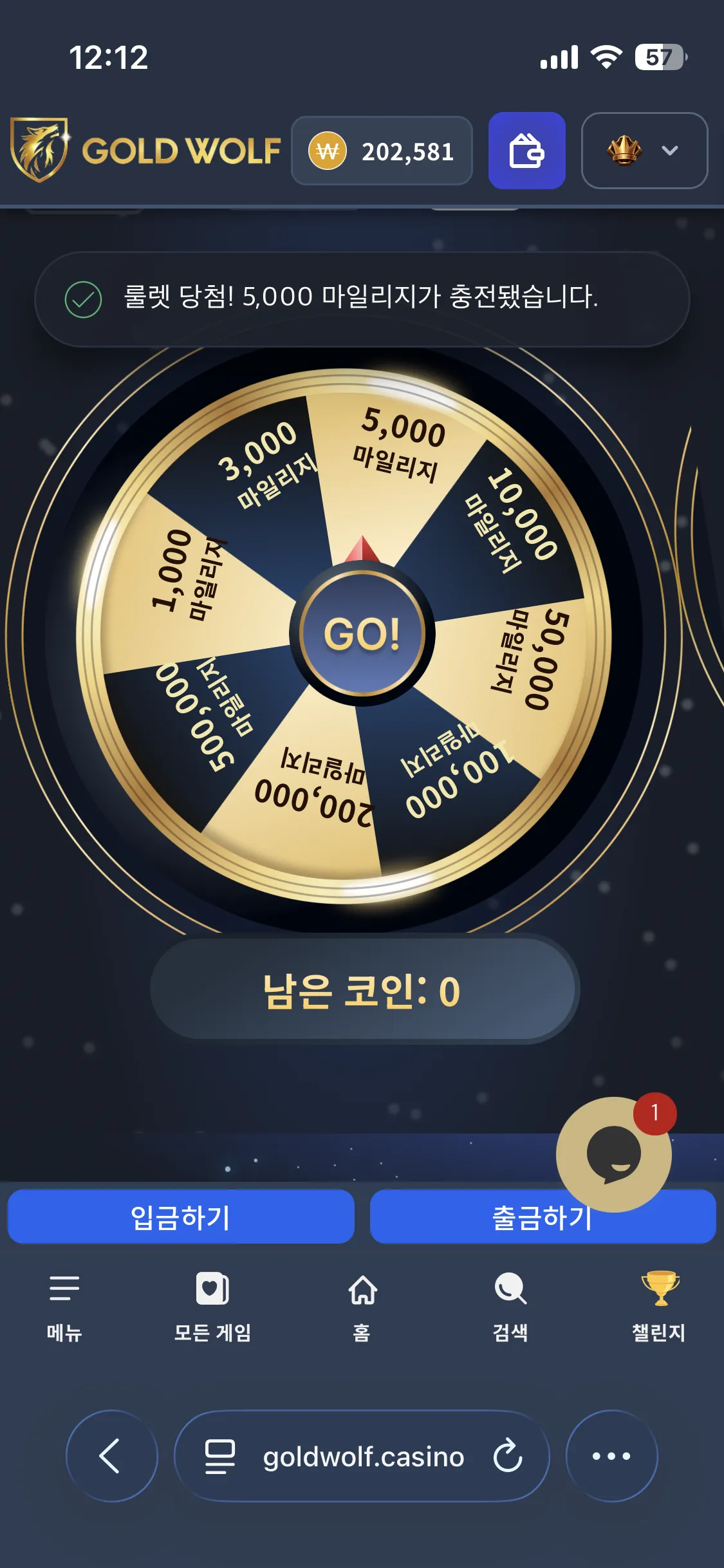
Task: Open the Gold Wolf home logo
Action: click(145, 149)
